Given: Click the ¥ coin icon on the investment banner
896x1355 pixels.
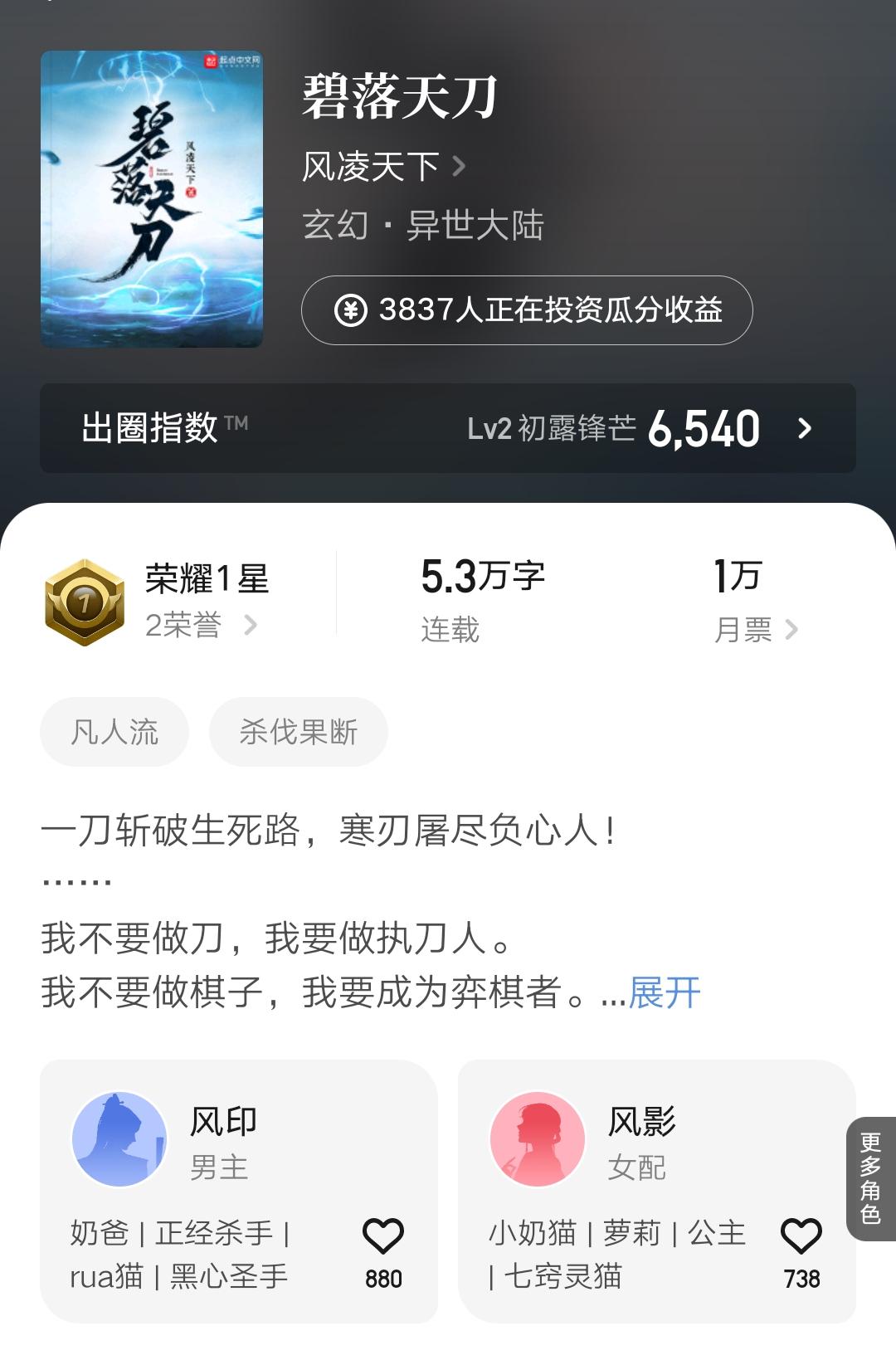Looking at the screenshot, I should coord(353,311).
